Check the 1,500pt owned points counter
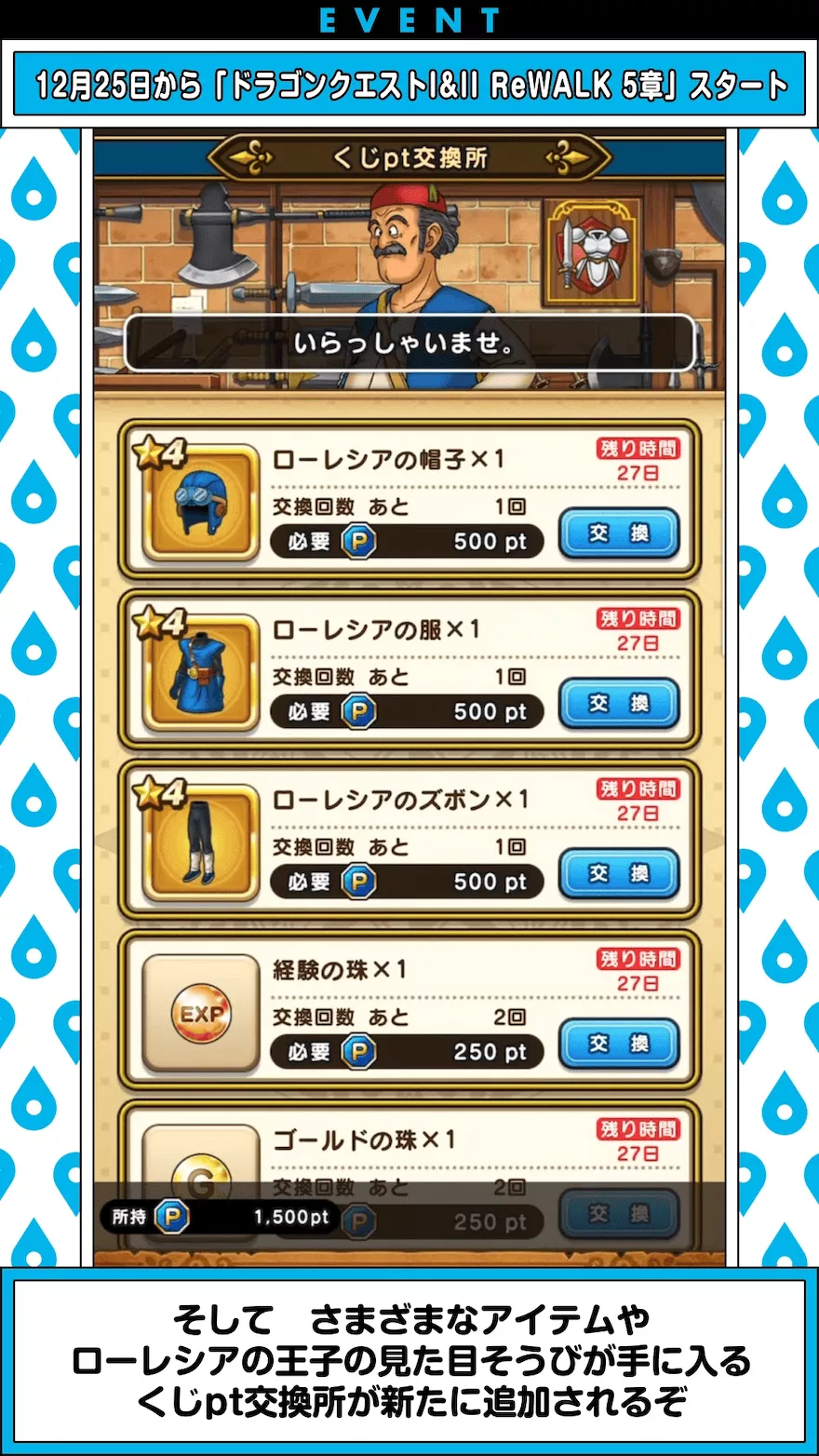This screenshot has width=819, height=1456. pyautogui.click(x=290, y=1216)
